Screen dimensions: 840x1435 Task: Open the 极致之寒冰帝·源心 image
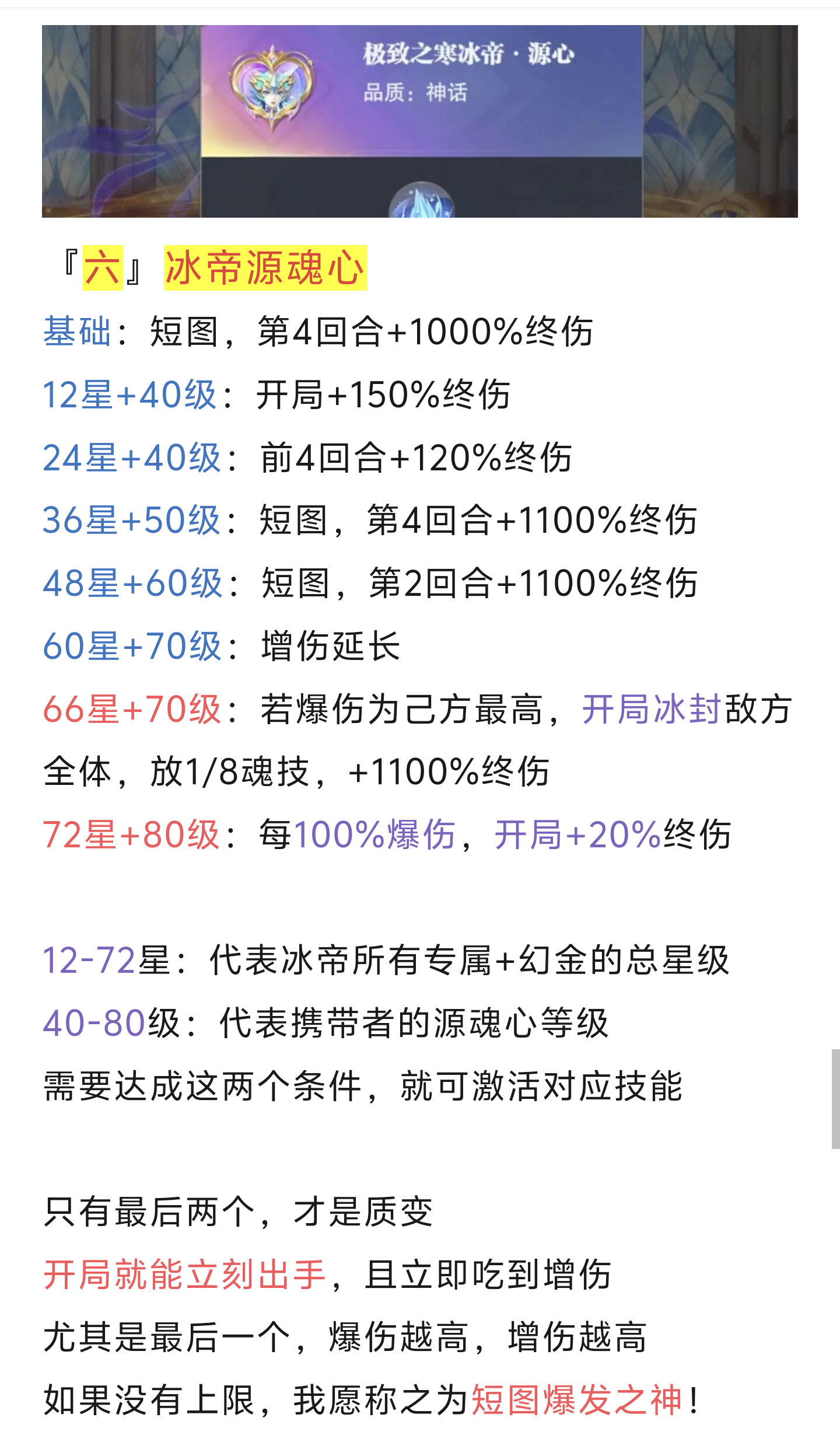[x=419, y=121]
